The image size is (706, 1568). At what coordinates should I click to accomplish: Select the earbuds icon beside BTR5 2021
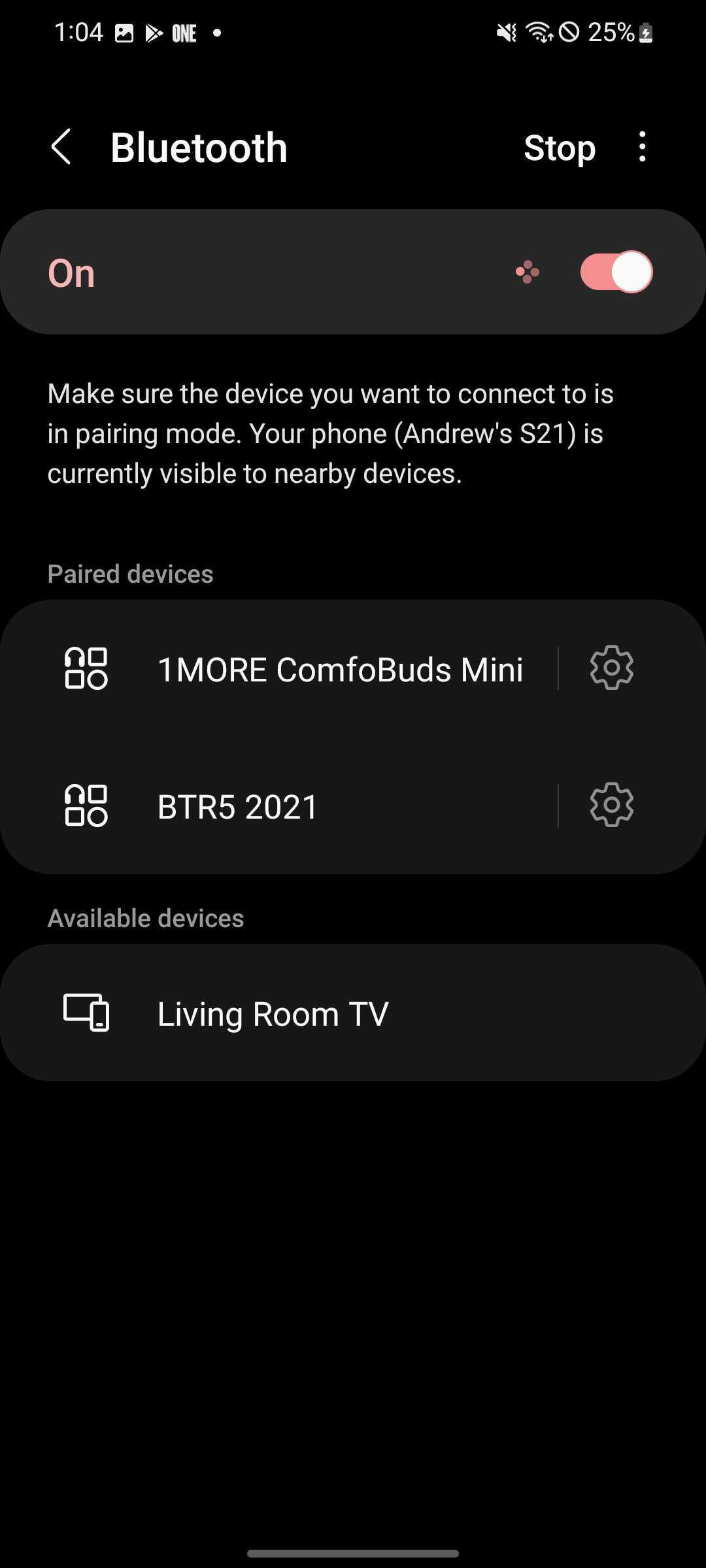click(86, 805)
